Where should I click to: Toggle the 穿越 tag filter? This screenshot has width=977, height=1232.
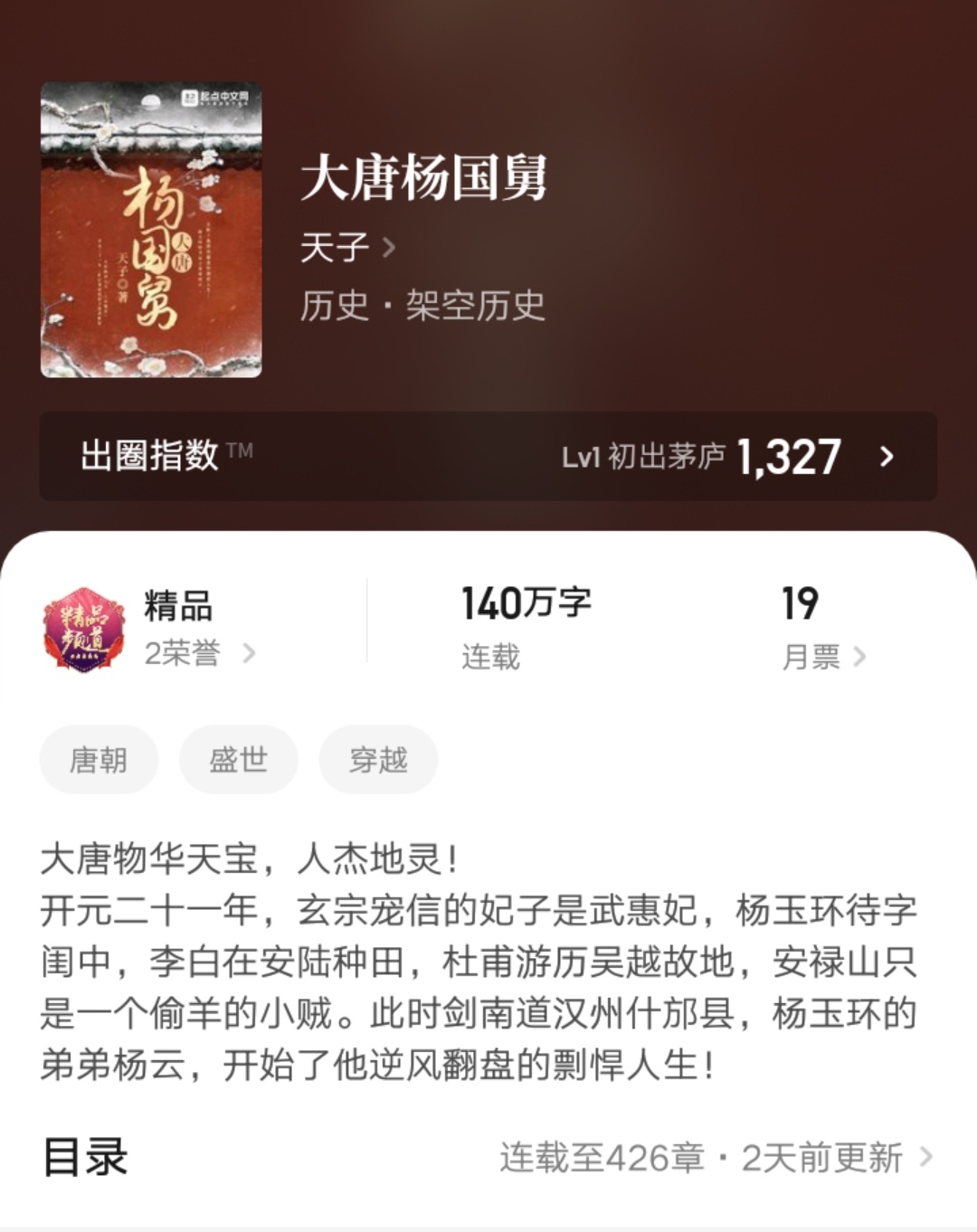click(x=378, y=760)
